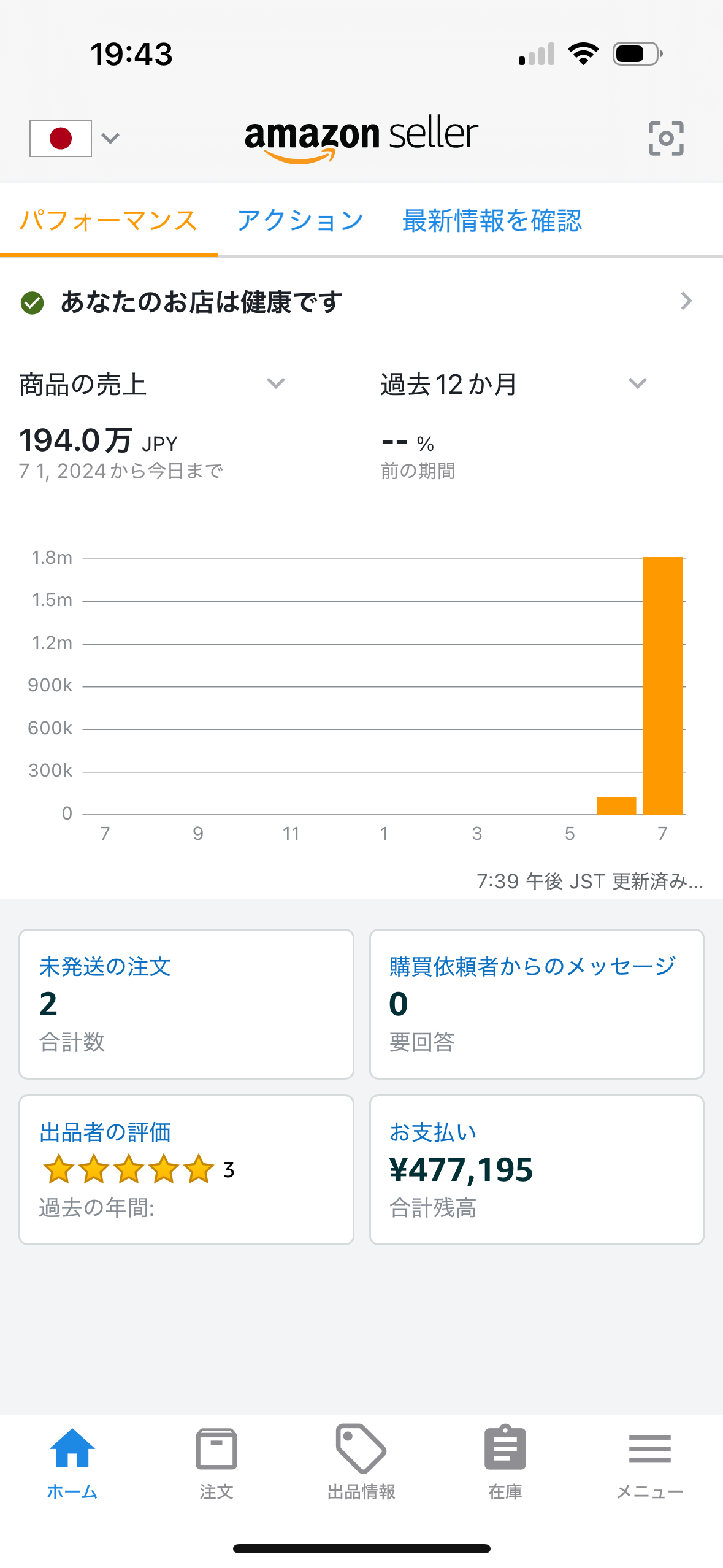Image resolution: width=723 pixels, height=1568 pixels.
Task: Open the 未発送の注文 card
Action: coord(186,1004)
